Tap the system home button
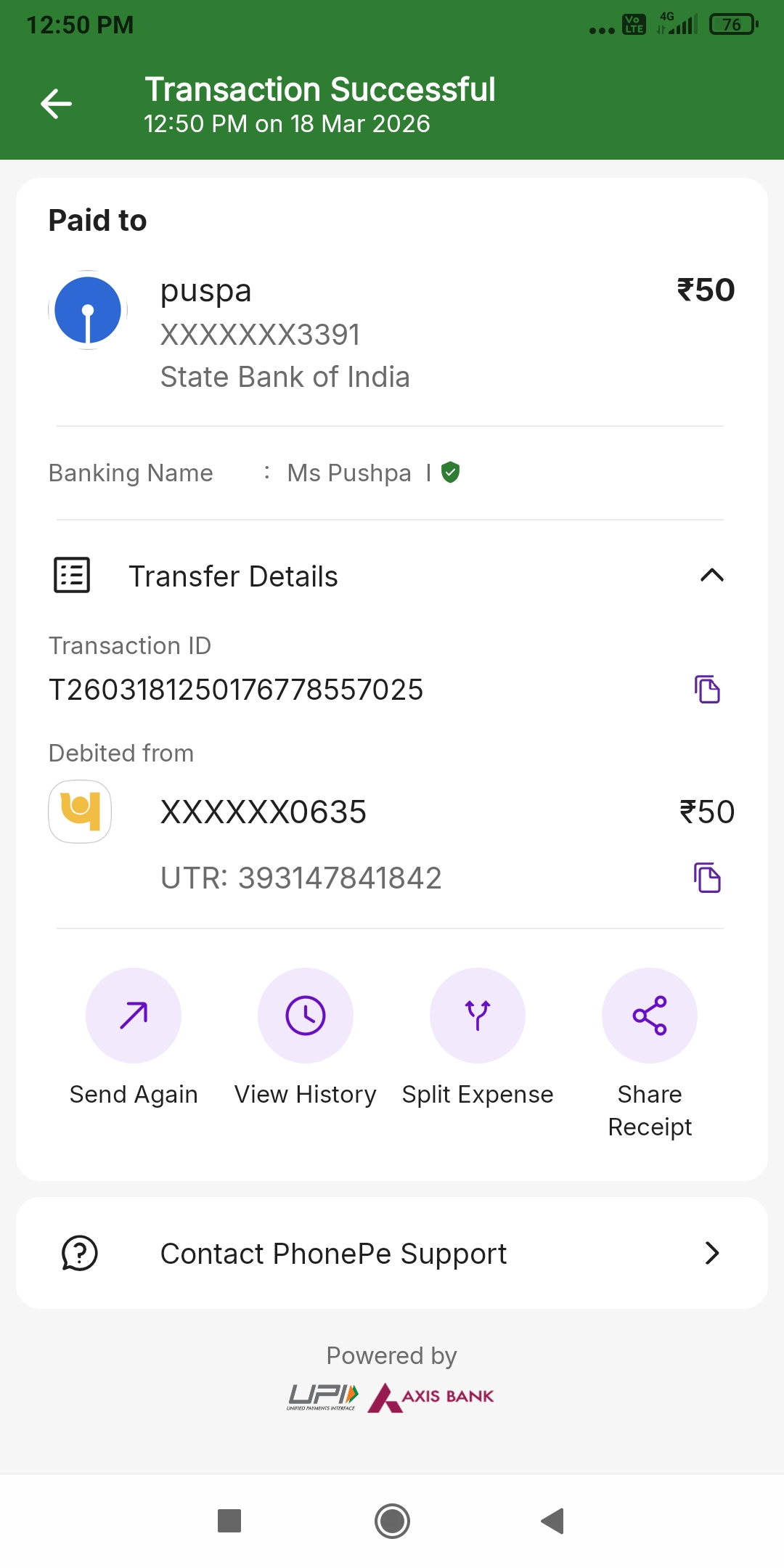The width and height of the screenshot is (784, 1568). (392, 1521)
